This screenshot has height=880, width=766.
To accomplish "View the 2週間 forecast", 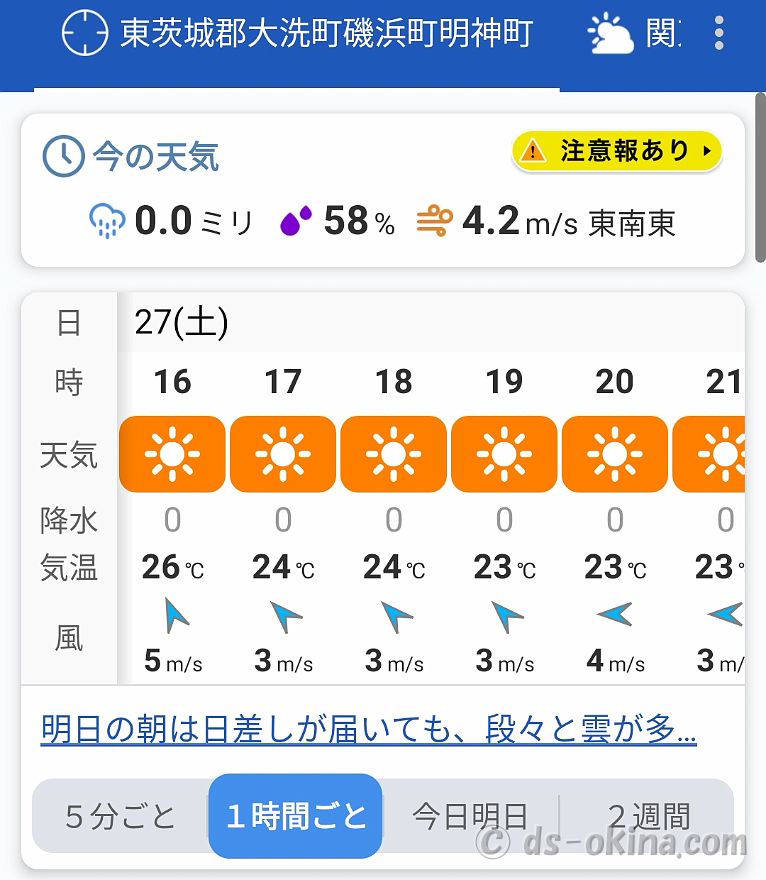I will pos(648,816).
